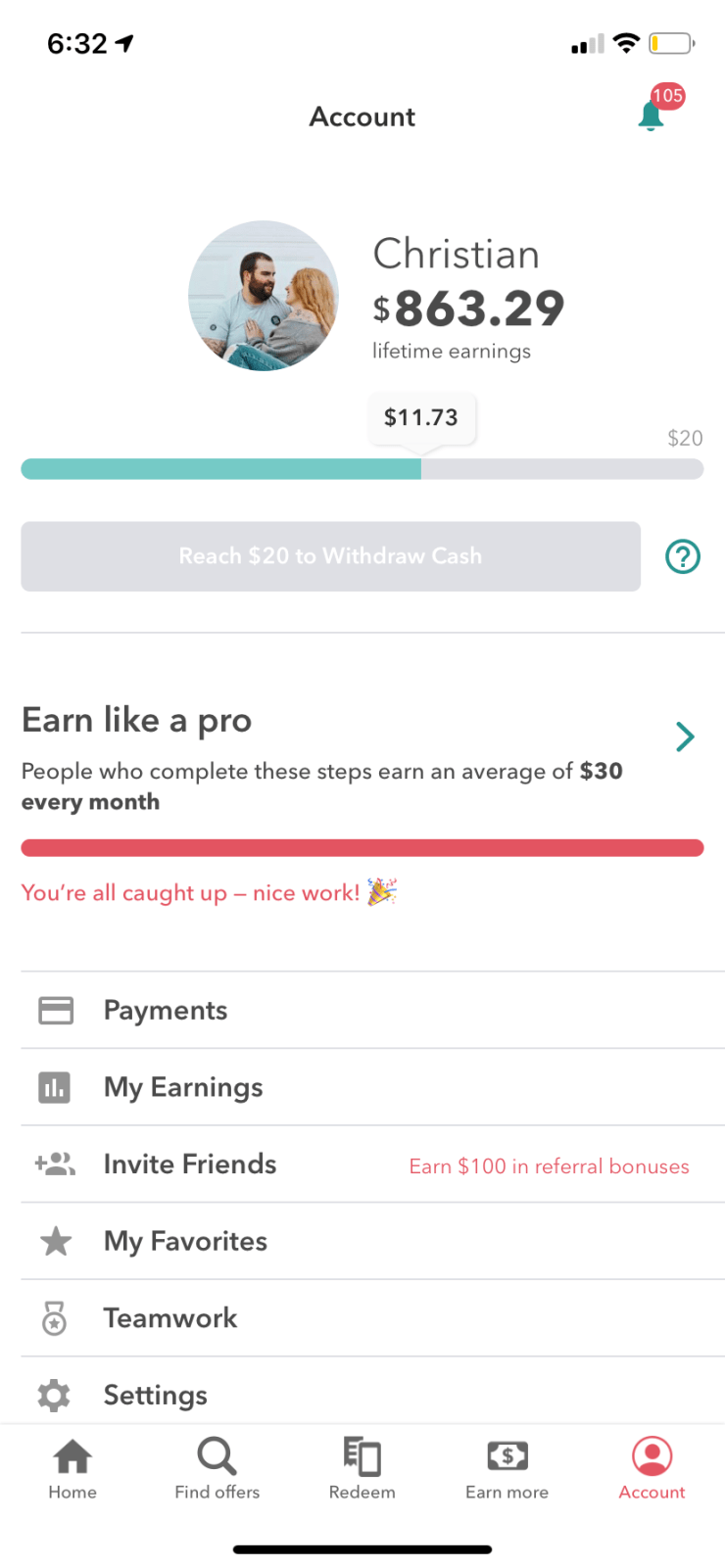
Task: Switch to the Redeem tab
Action: [x=362, y=1469]
